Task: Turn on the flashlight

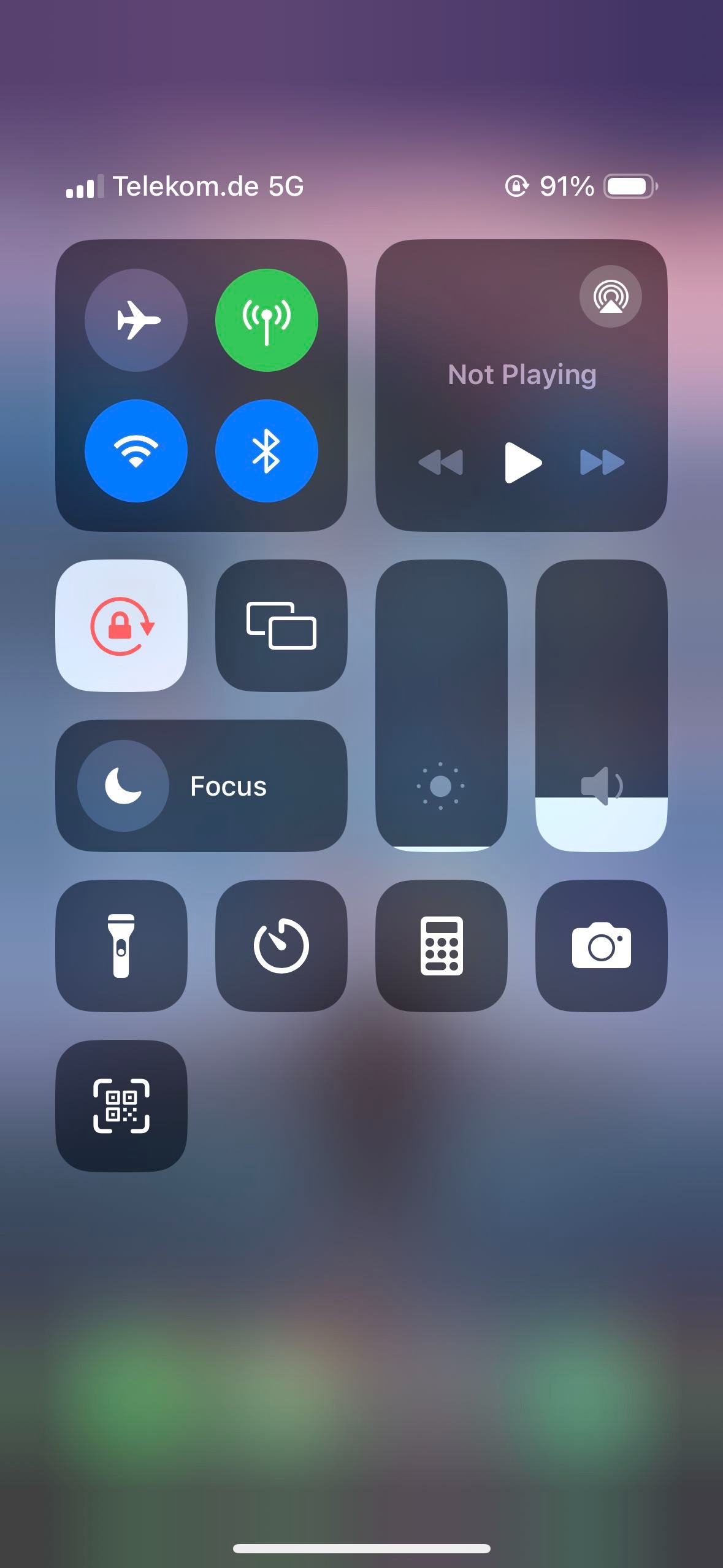Action: 121,946
